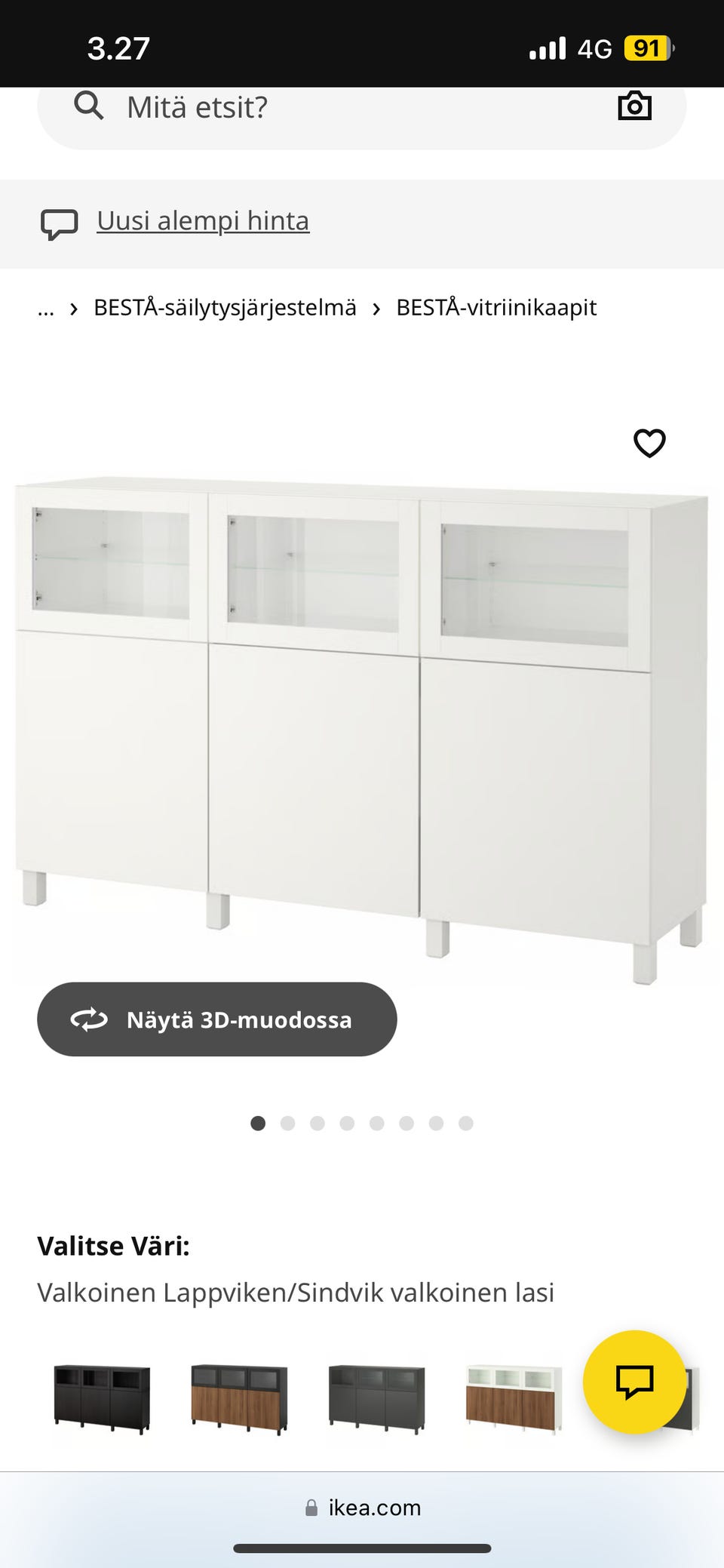Image resolution: width=724 pixels, height=1568 pixels.
Task: Tap the ikea.com address bar
Action: [363, 1507]
